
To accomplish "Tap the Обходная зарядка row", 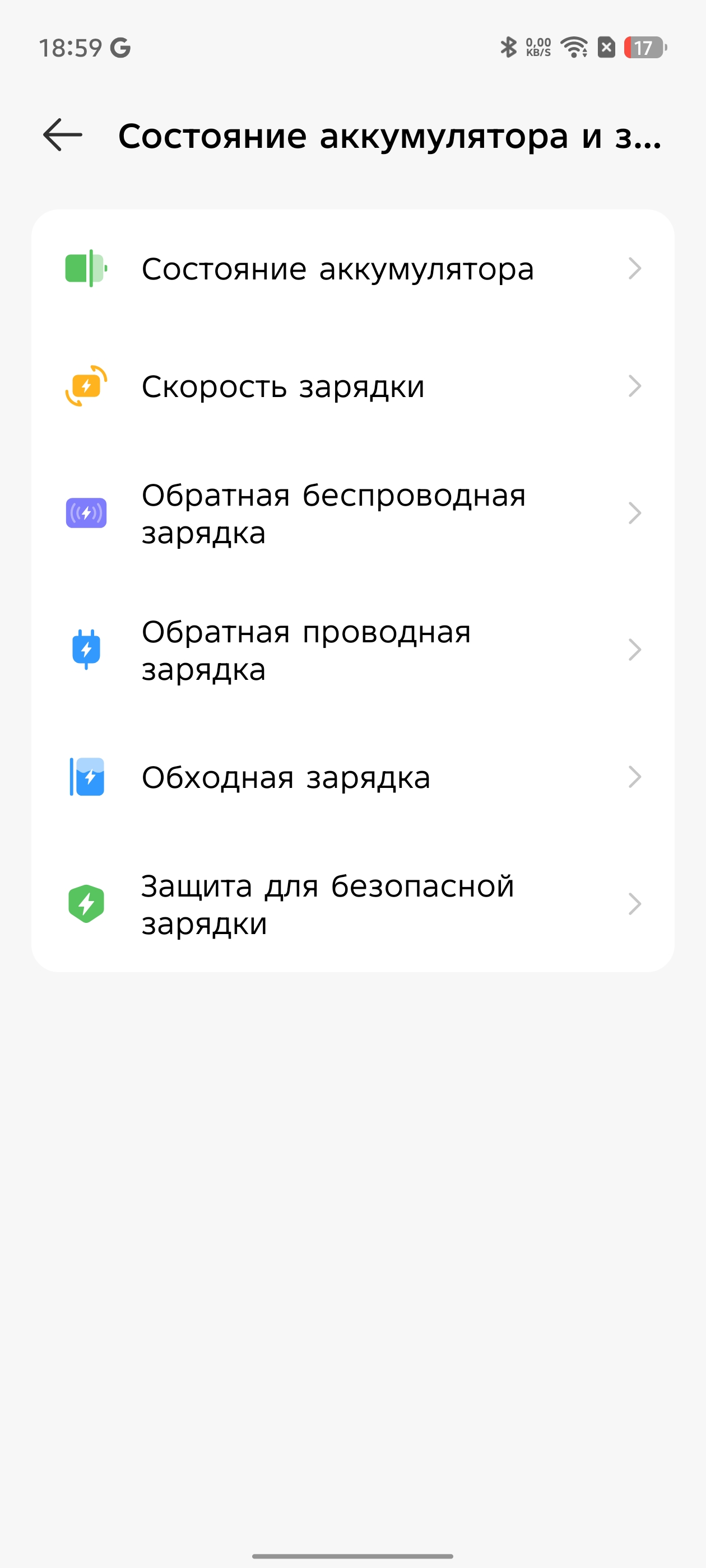I will point(352,777).
